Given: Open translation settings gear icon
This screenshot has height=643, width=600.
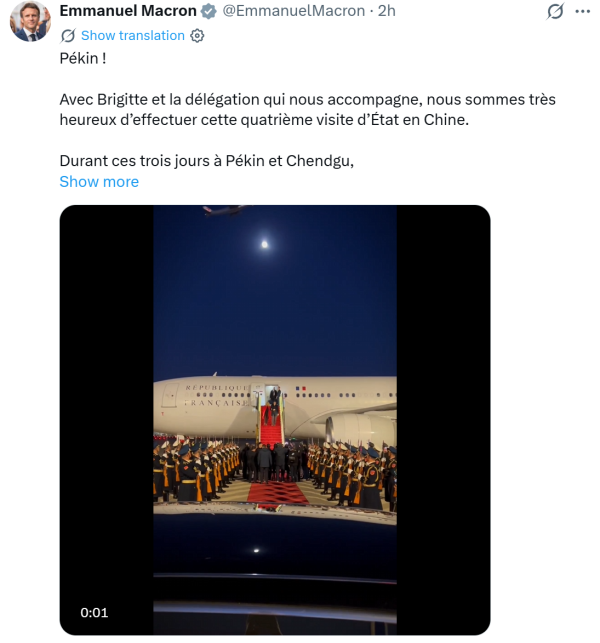Looking at the screenshot, I should click(x=198, y=35).
